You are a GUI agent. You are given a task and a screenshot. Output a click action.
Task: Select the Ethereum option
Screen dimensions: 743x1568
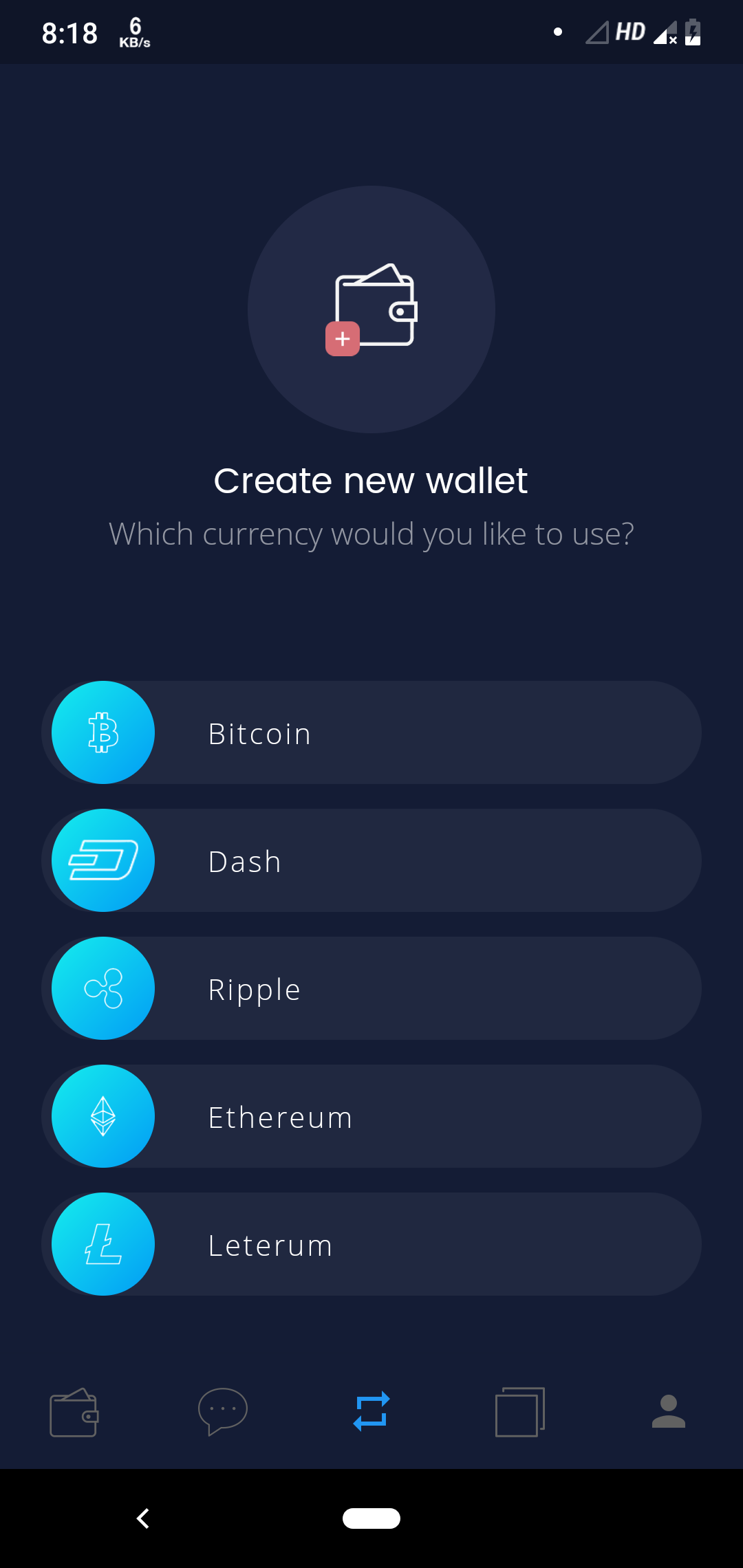click(371, 1116)
